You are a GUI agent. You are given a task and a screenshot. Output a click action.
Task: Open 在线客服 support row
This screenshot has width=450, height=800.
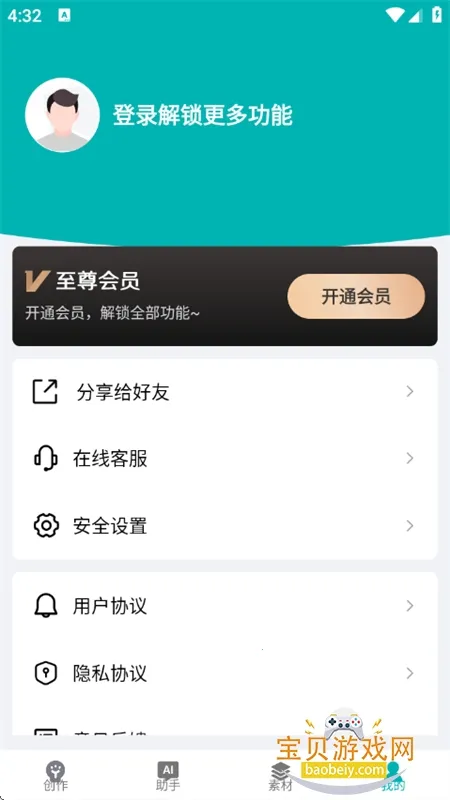pos(225,459)
